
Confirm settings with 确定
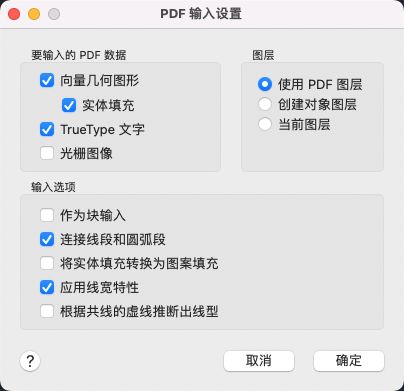[349, 361]
